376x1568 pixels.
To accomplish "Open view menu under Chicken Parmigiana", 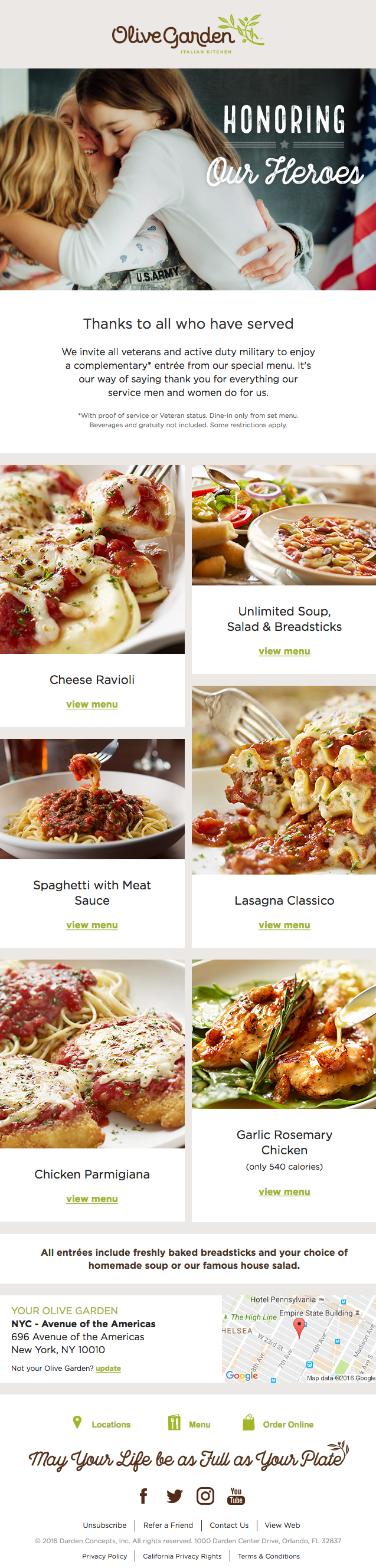I will click(92, 1199).
